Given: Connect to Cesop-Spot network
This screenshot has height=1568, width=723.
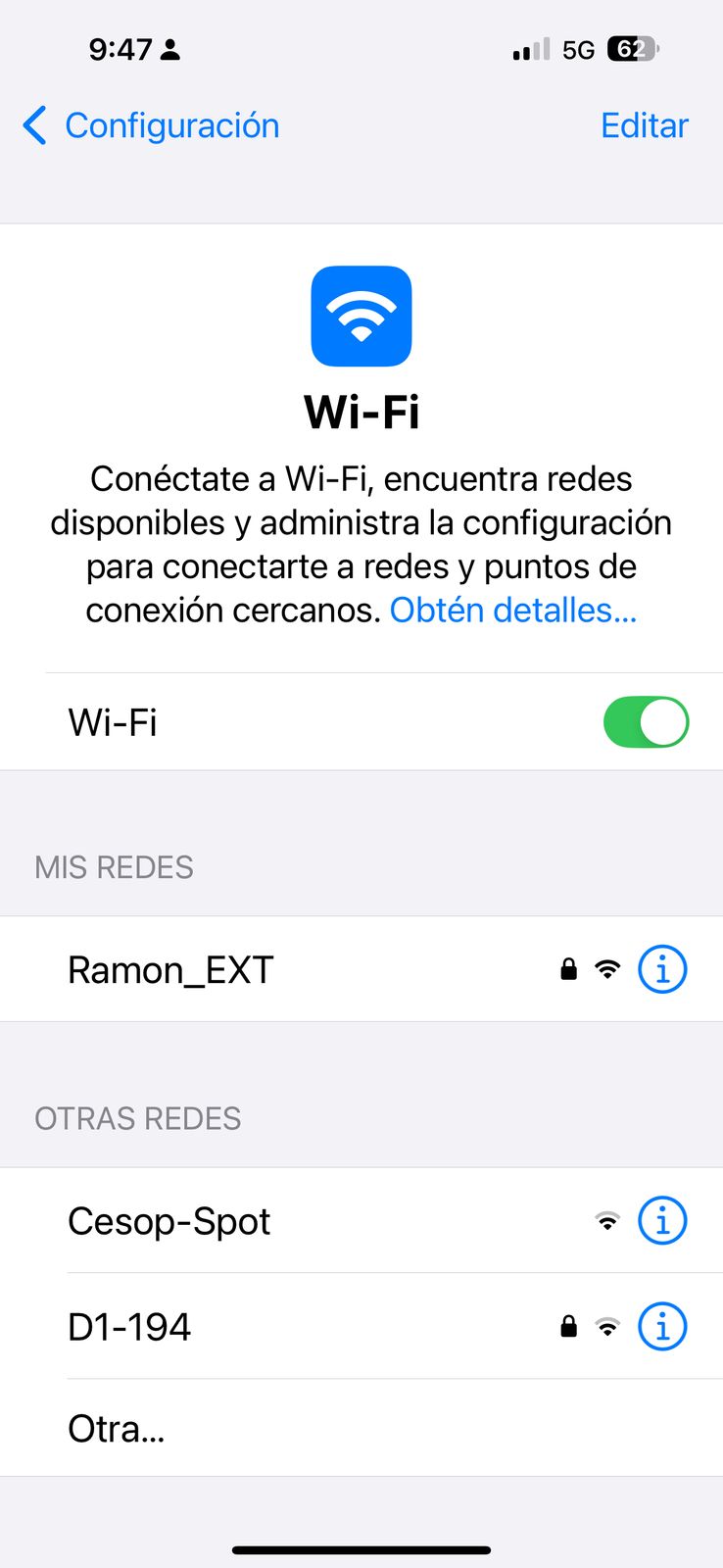Looking at the screenshot, I should [169, 1221].
